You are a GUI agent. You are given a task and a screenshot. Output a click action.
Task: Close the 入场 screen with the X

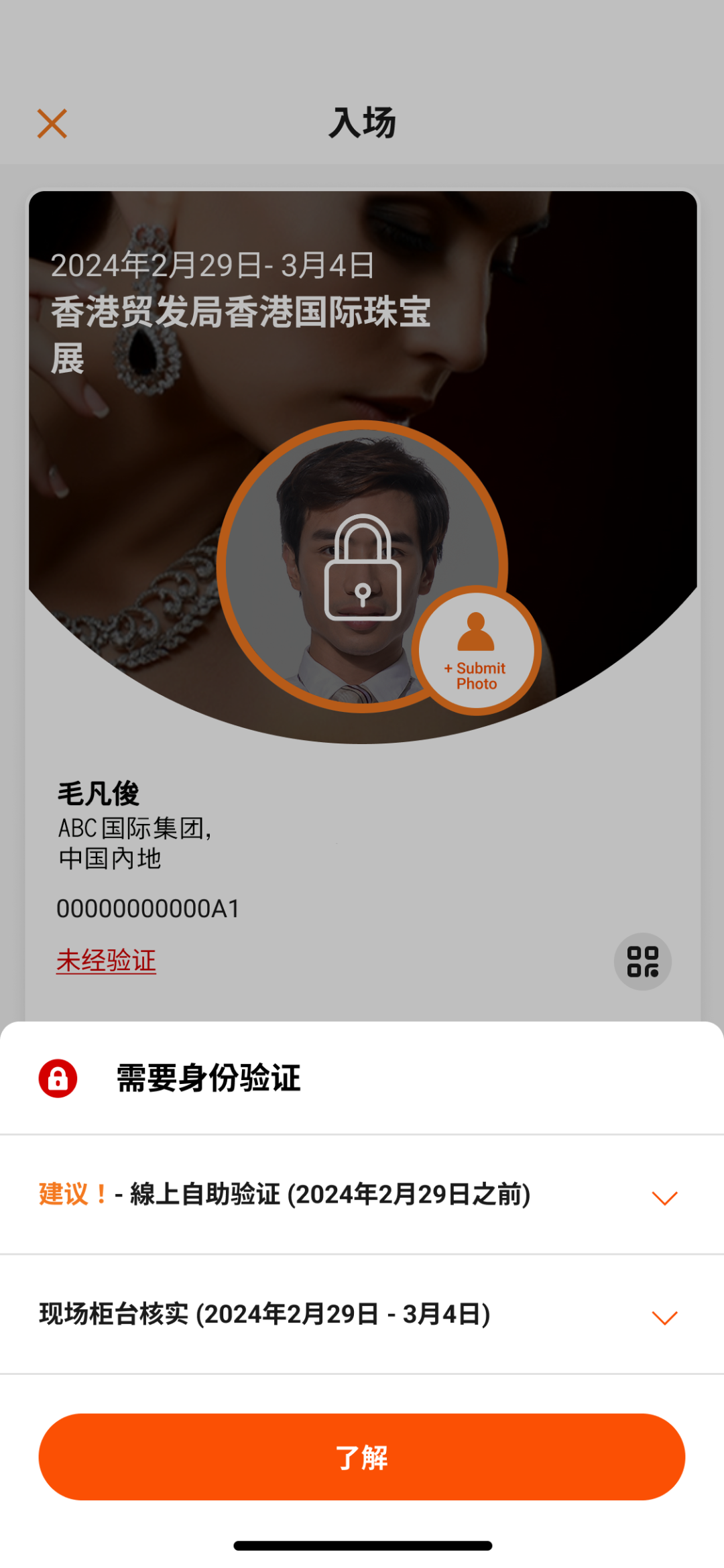click(x=52, y=124)
